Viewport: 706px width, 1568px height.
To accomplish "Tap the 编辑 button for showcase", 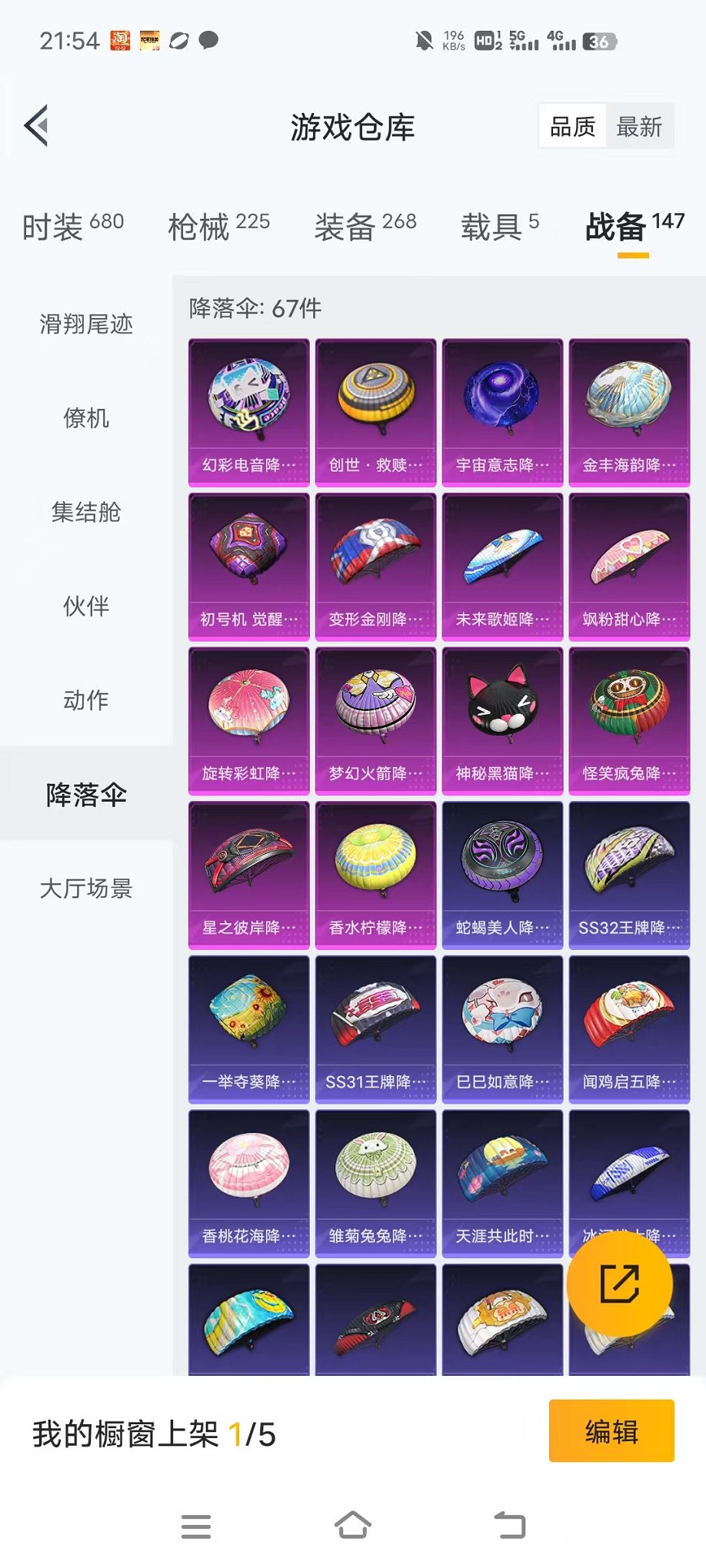I will pyautogui.click(x=611, y=1431).
